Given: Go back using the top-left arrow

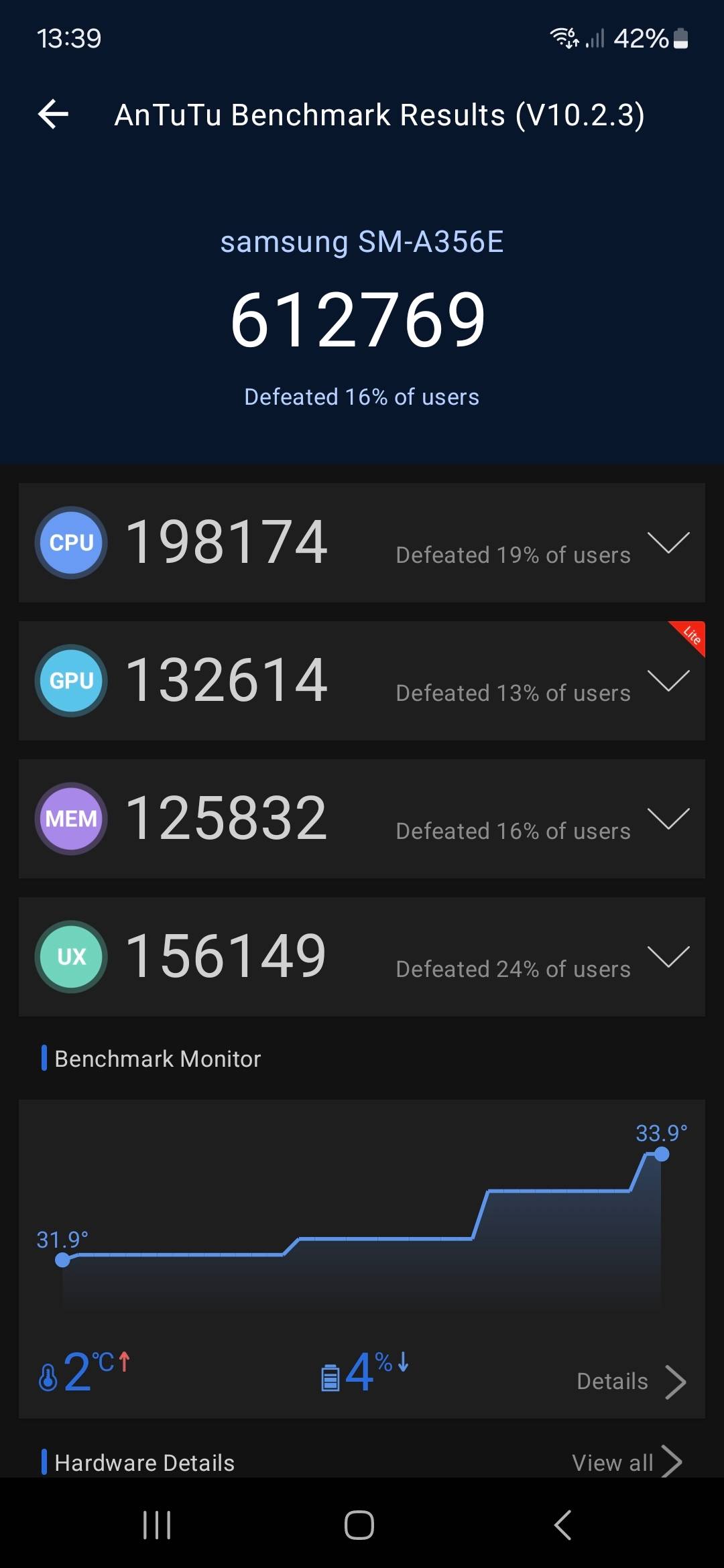Looking at the screenshot, I should (x=54, y=114).
